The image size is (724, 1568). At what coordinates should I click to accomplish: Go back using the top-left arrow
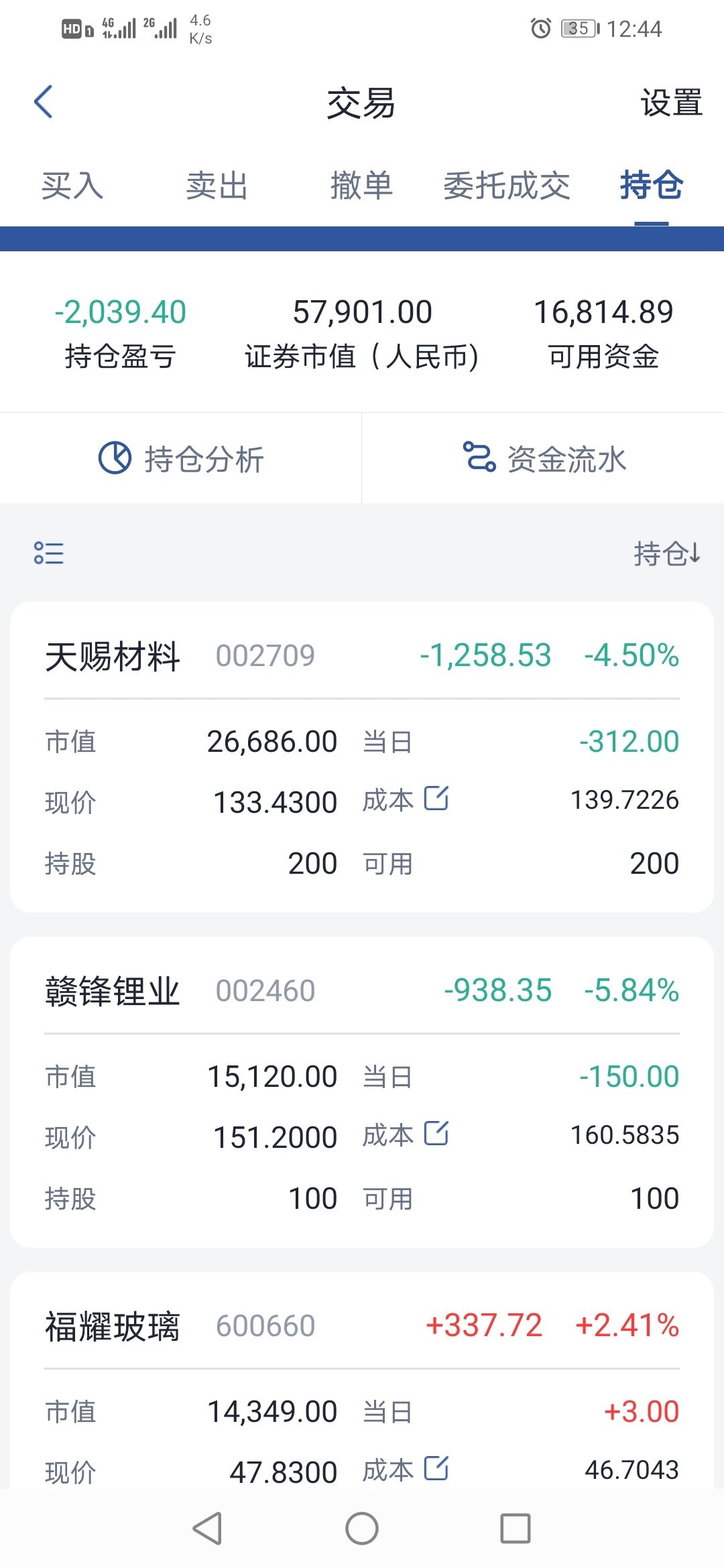(x=44, y=103)
